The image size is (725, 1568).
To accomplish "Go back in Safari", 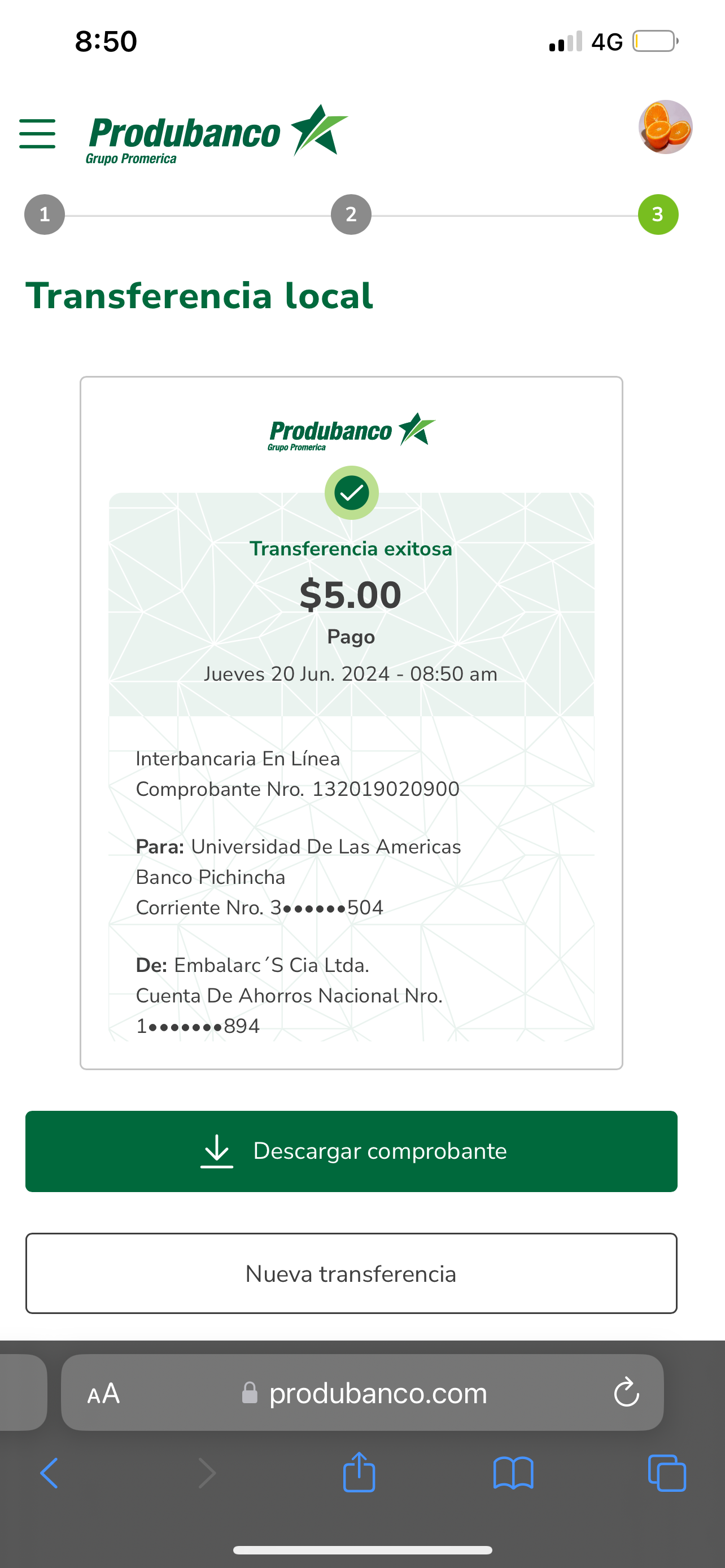I will [49, 1473].
